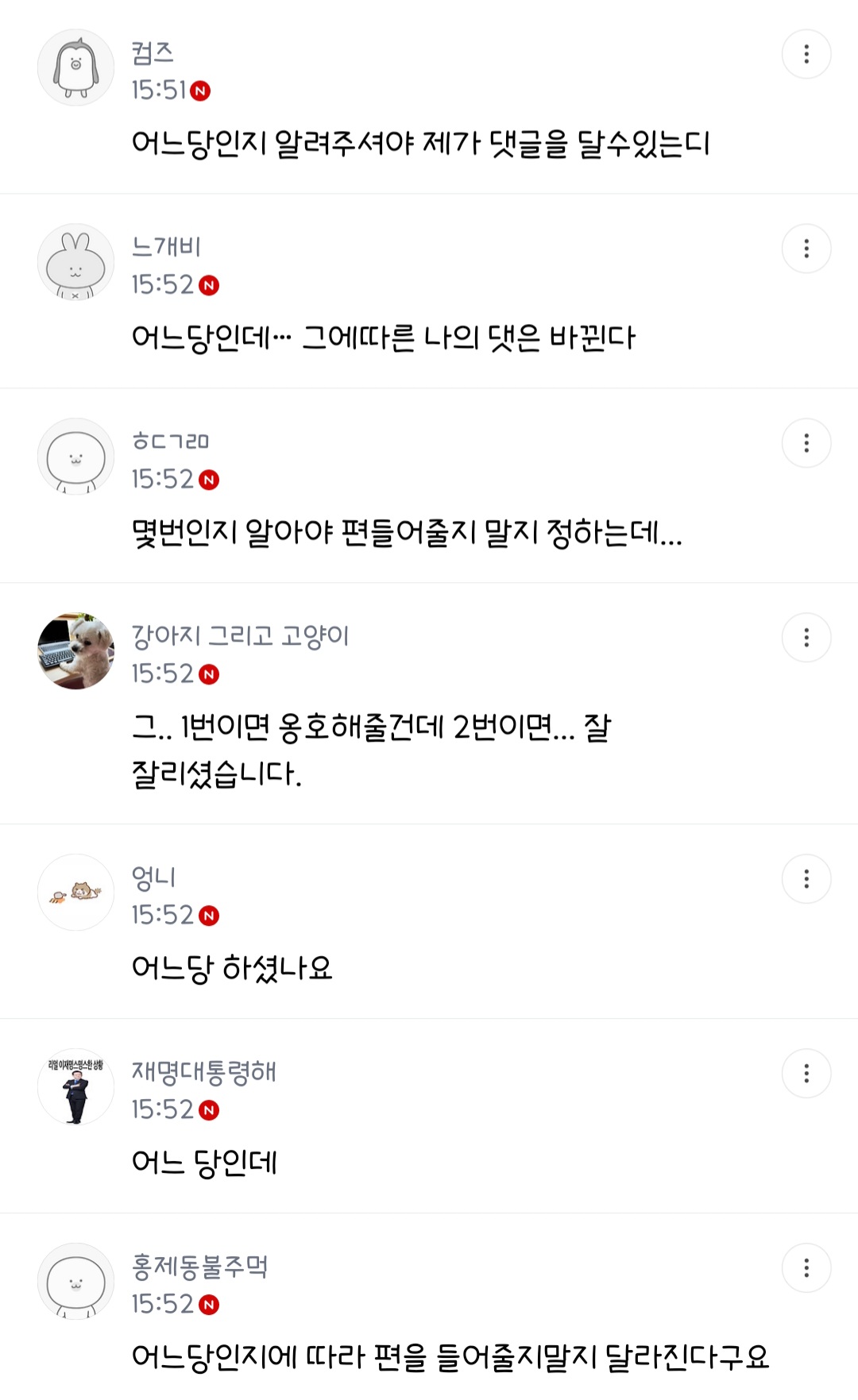The width and height of the screenshot is (858, 1400).
Task: Tap the nickname 엉니
Action: tap(153, 877)
